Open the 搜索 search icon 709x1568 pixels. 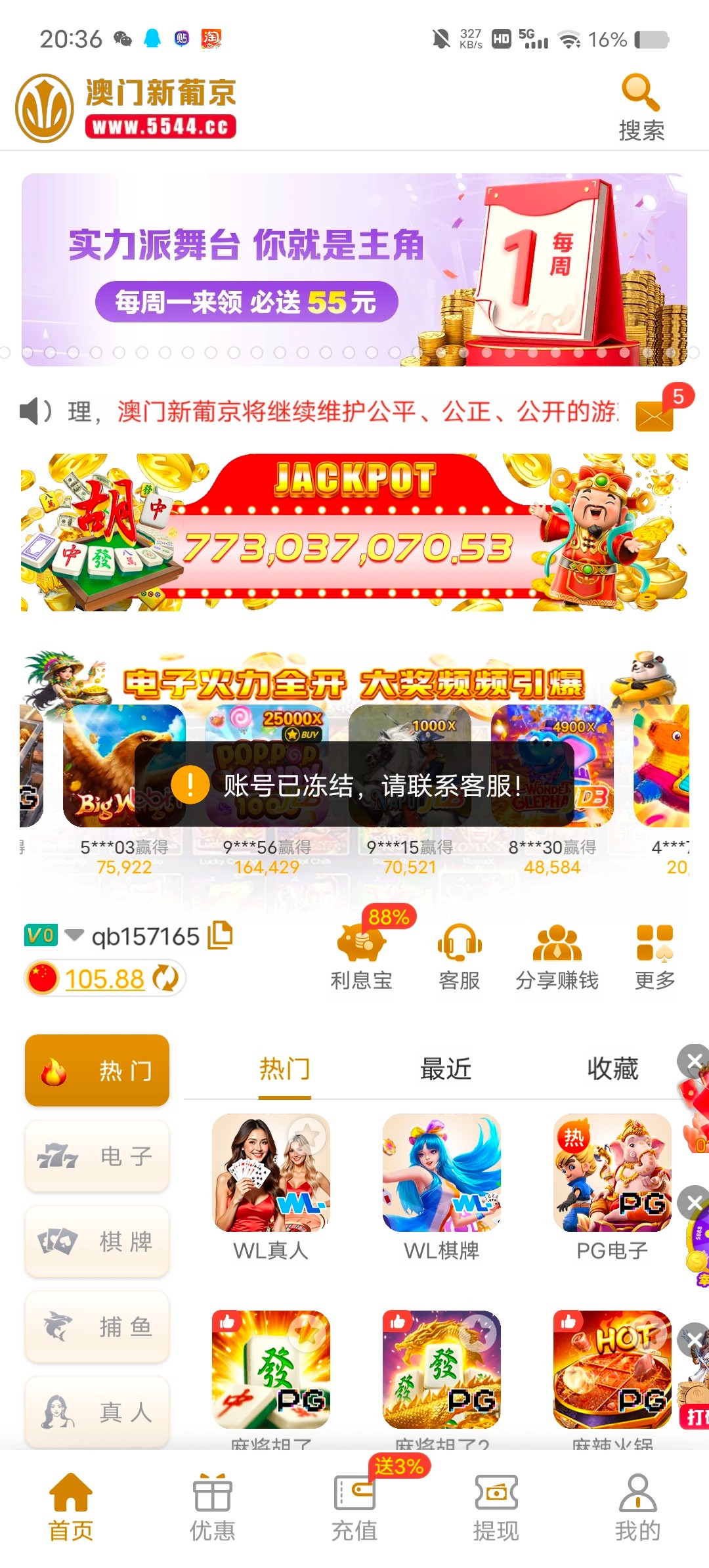click(641, 107)
